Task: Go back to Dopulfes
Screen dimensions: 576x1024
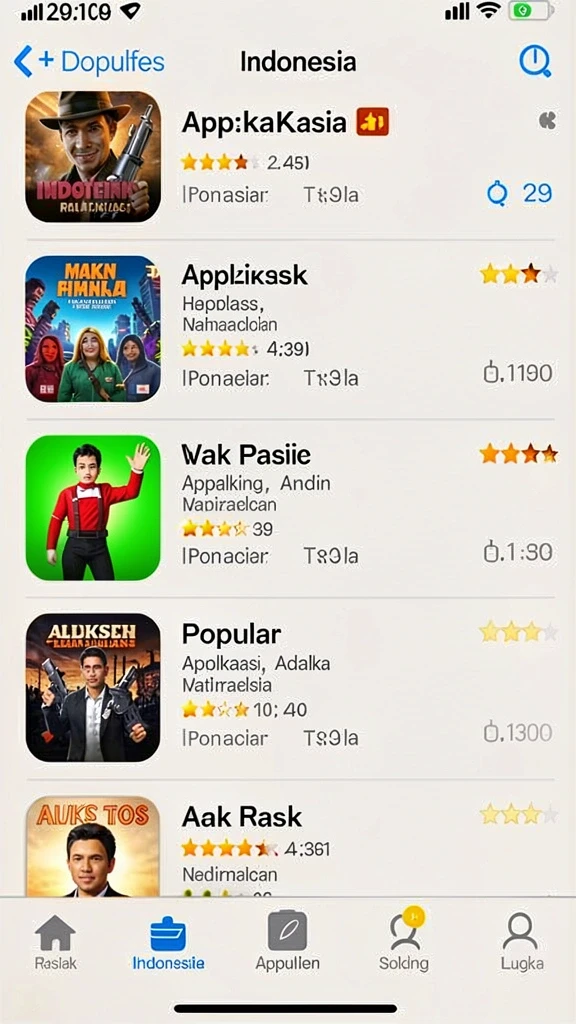Action: tap(89, 62)
